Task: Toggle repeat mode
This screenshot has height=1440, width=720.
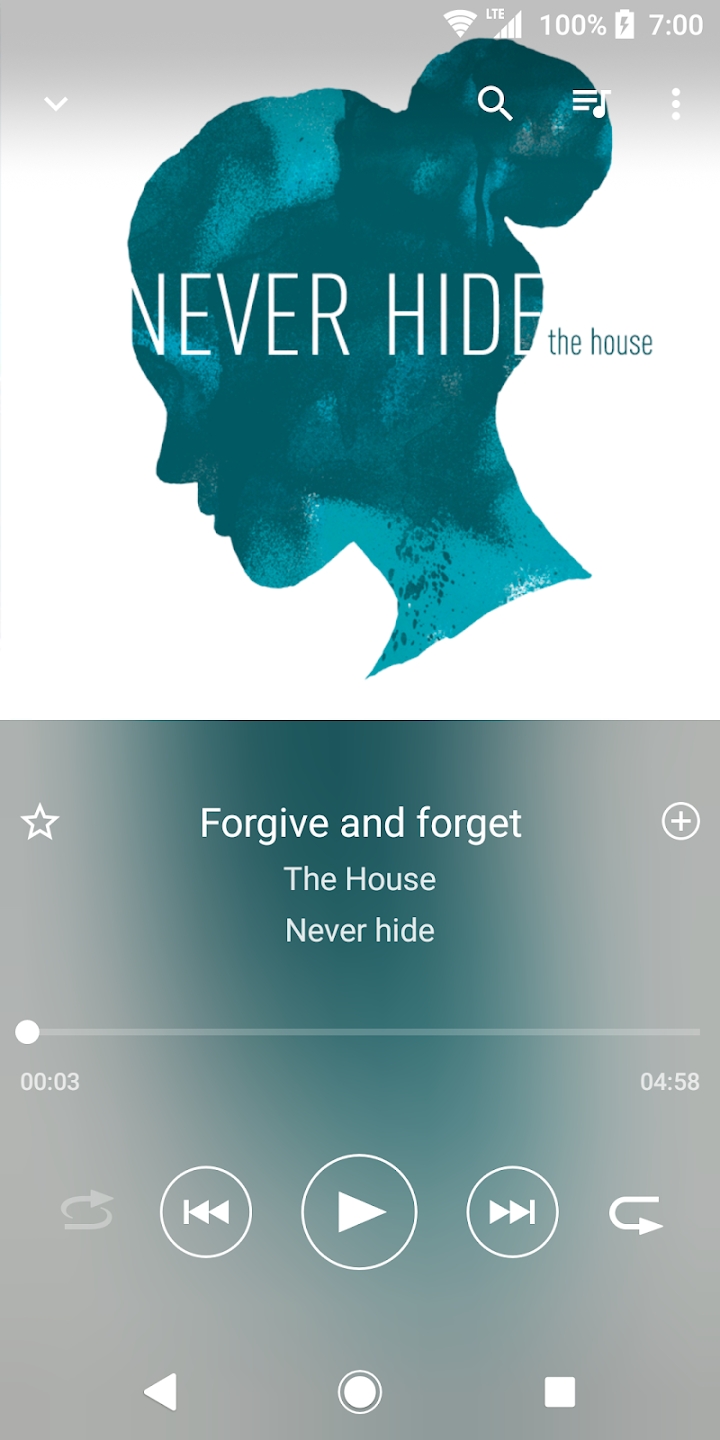Action: click(x=636, y=1214)
